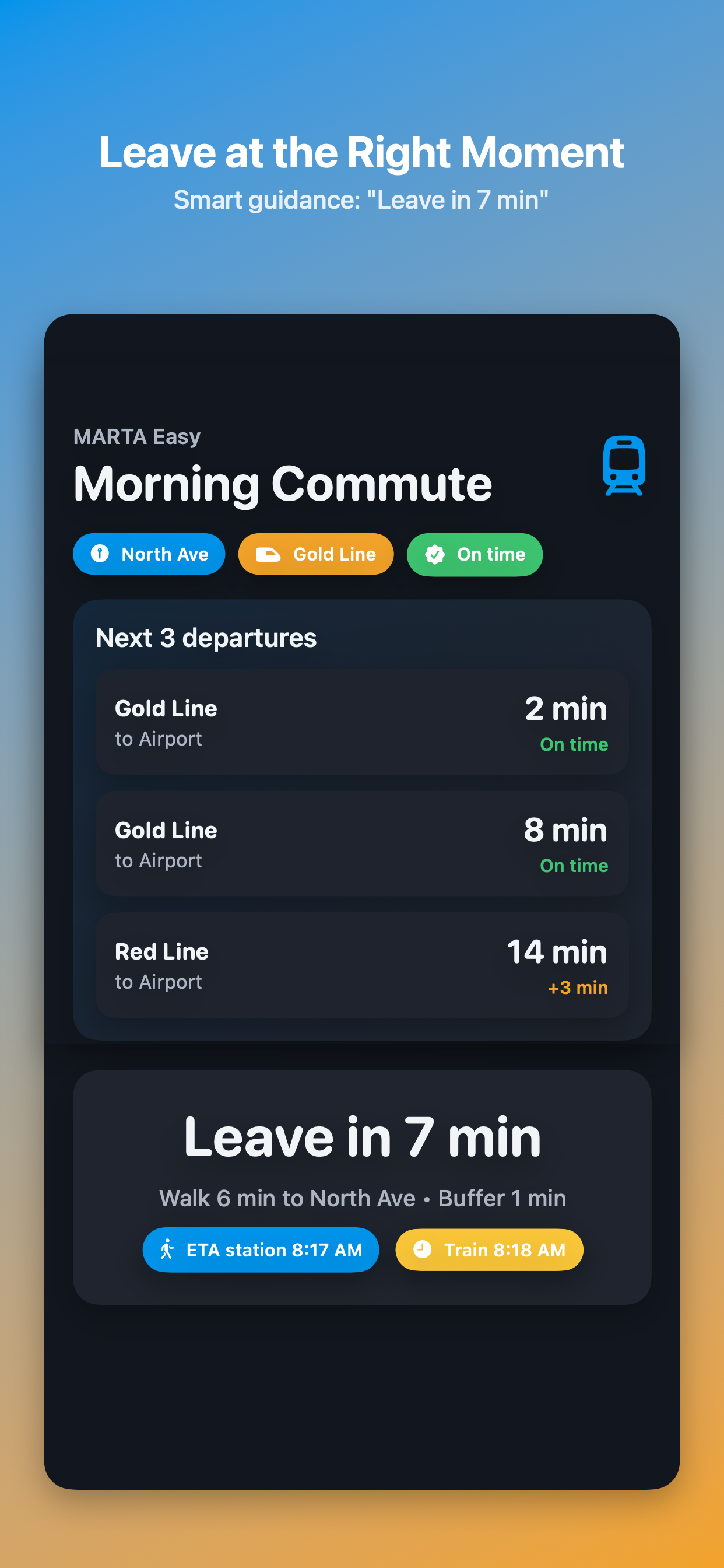The width and height of the screenshot is (724, 1568).
Task: Select the North Ave station badge
Action: 149,554
